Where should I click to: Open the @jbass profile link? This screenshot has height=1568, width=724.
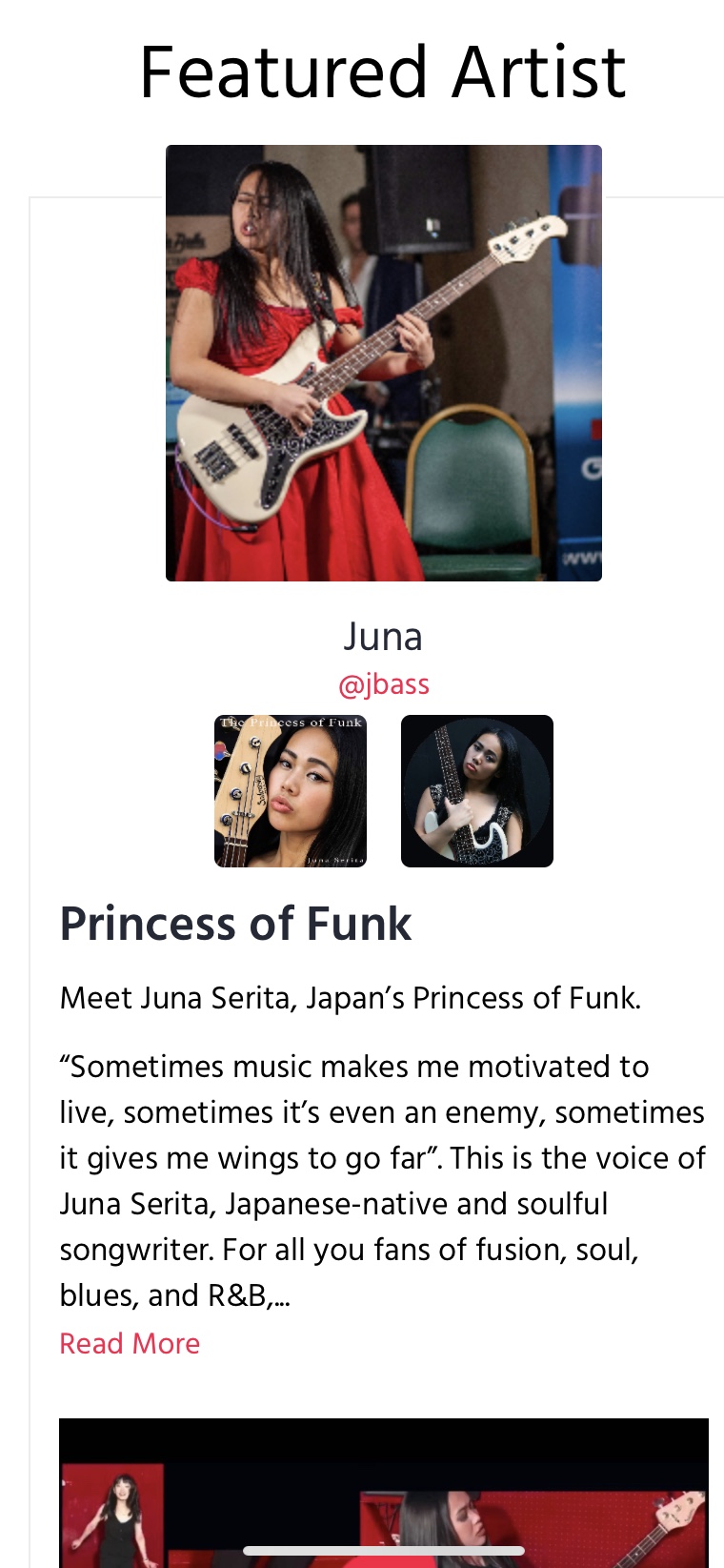[384, 684]
